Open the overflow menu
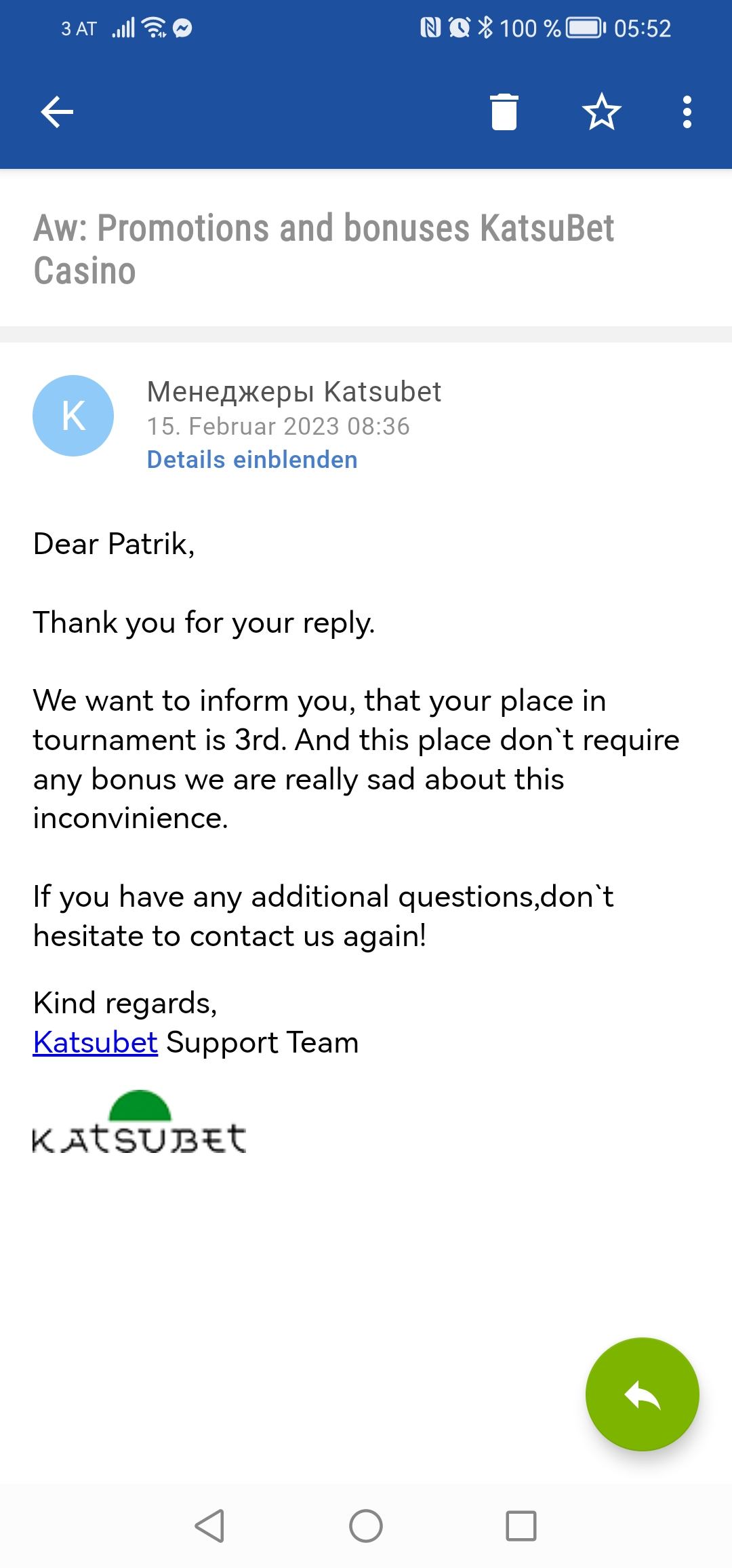732x1568 pixels. click(687, 112)
